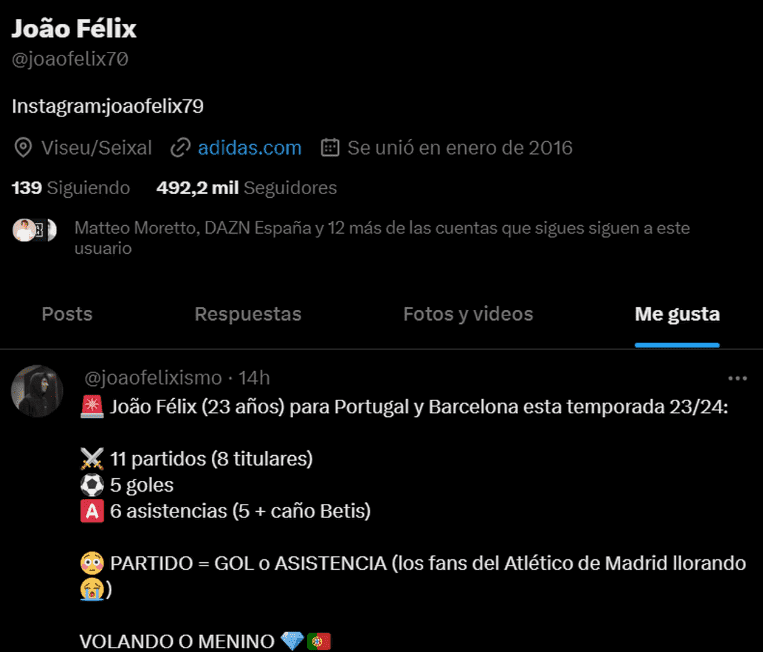Image resolution: width=763 pixels, height=652 pixels.
Task: Open the overflow menu on @joaofelixismo's post
Action: (737, 379)
